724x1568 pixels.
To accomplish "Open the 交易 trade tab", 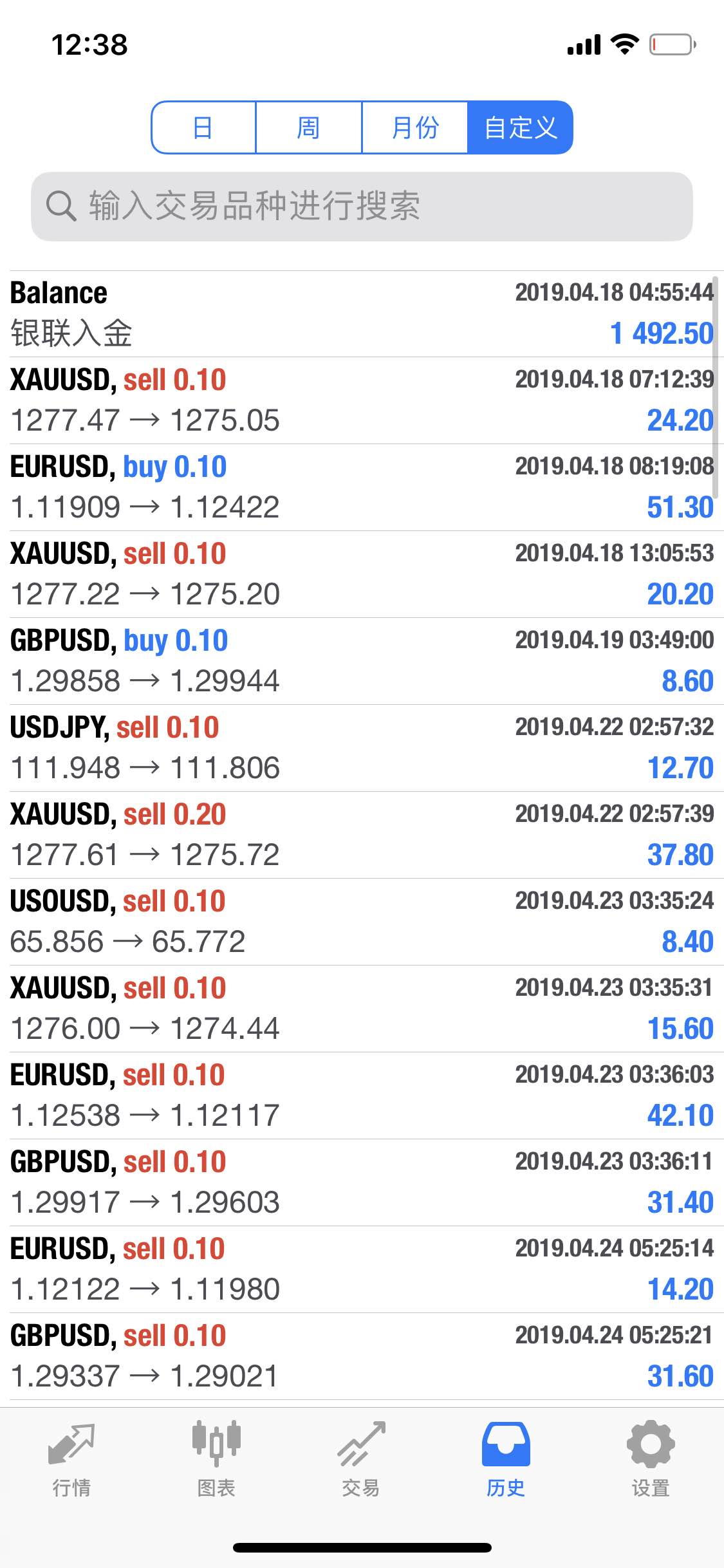I will click(x=361, y=1460).
